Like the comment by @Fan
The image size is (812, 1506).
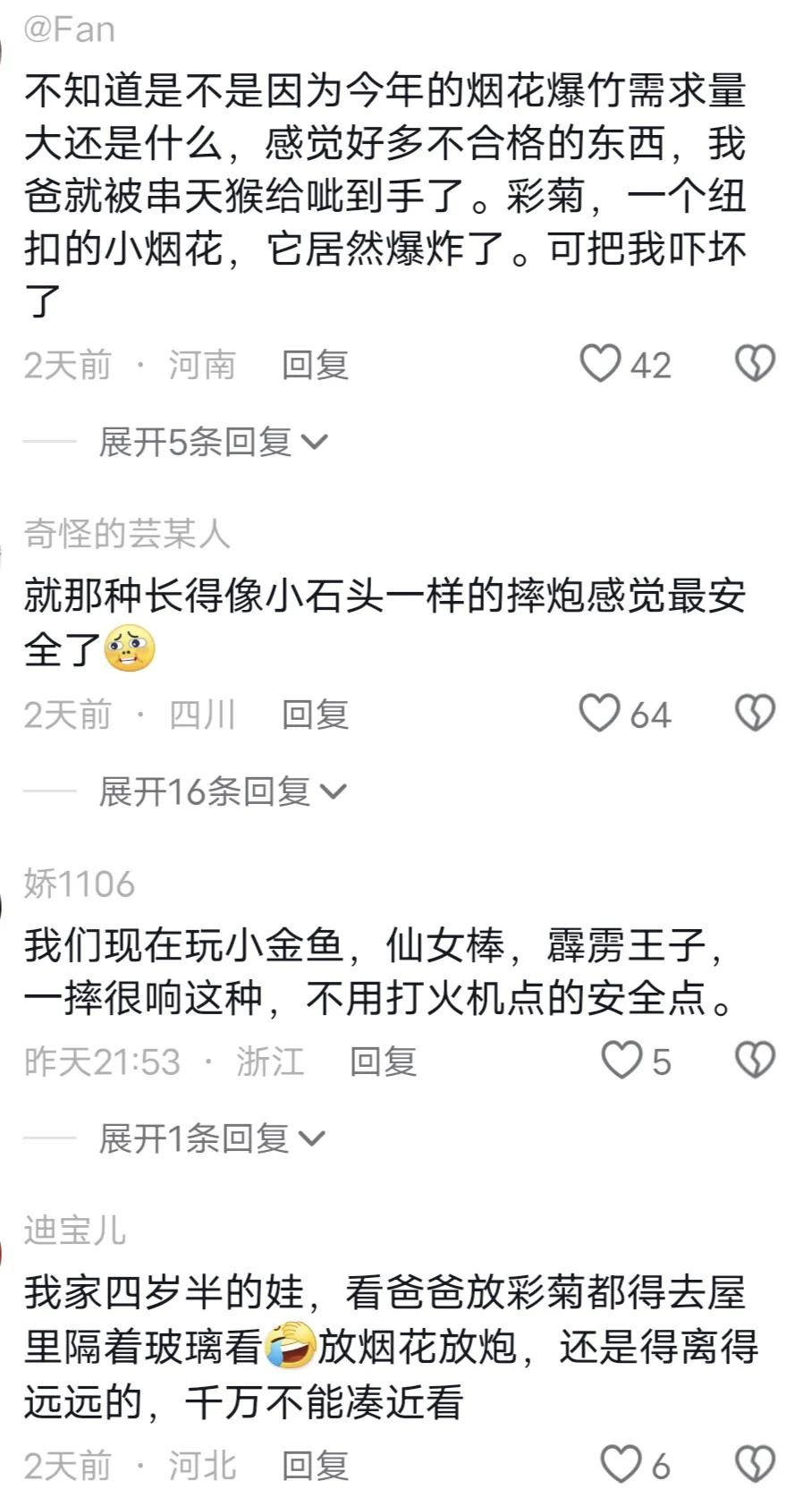tap(600, 364)
